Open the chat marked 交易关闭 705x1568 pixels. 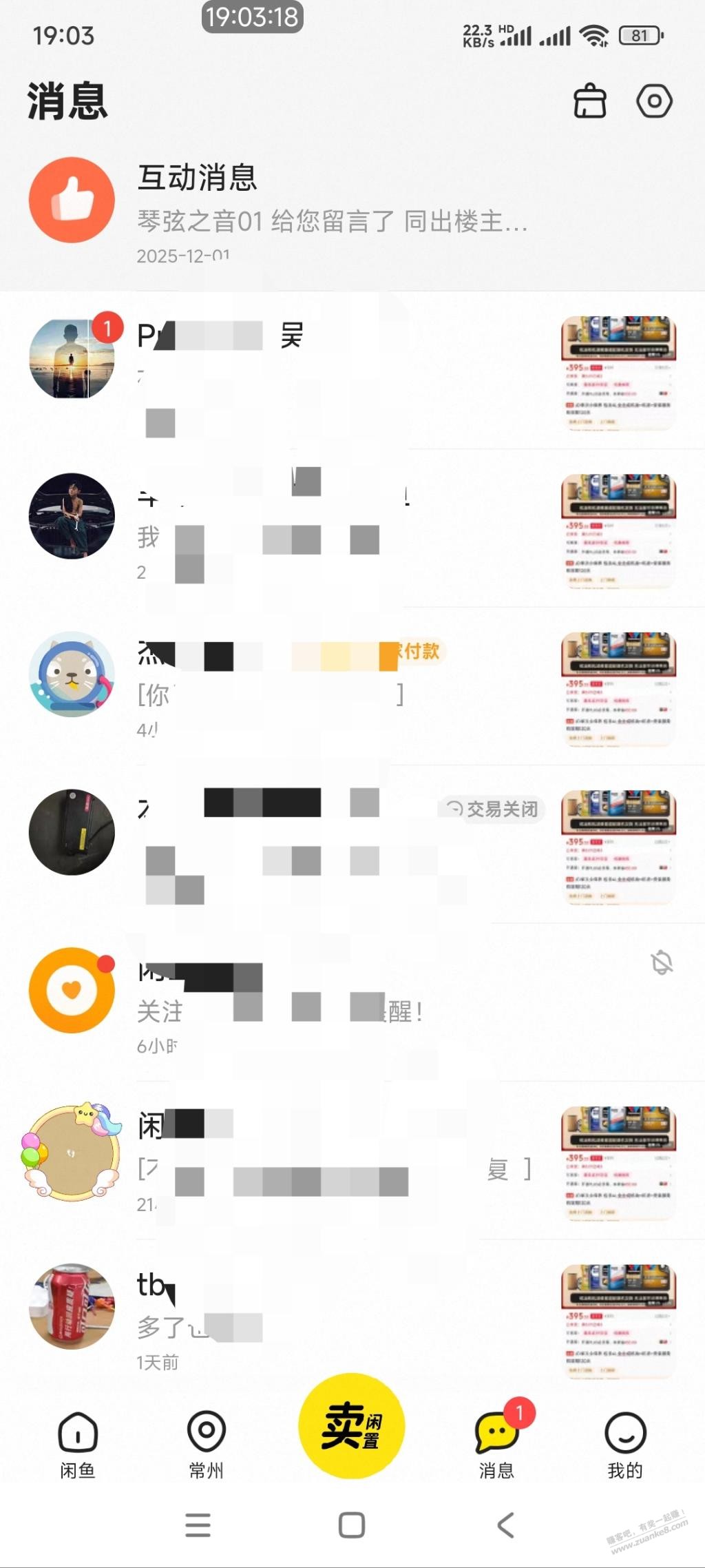point(330,844)
